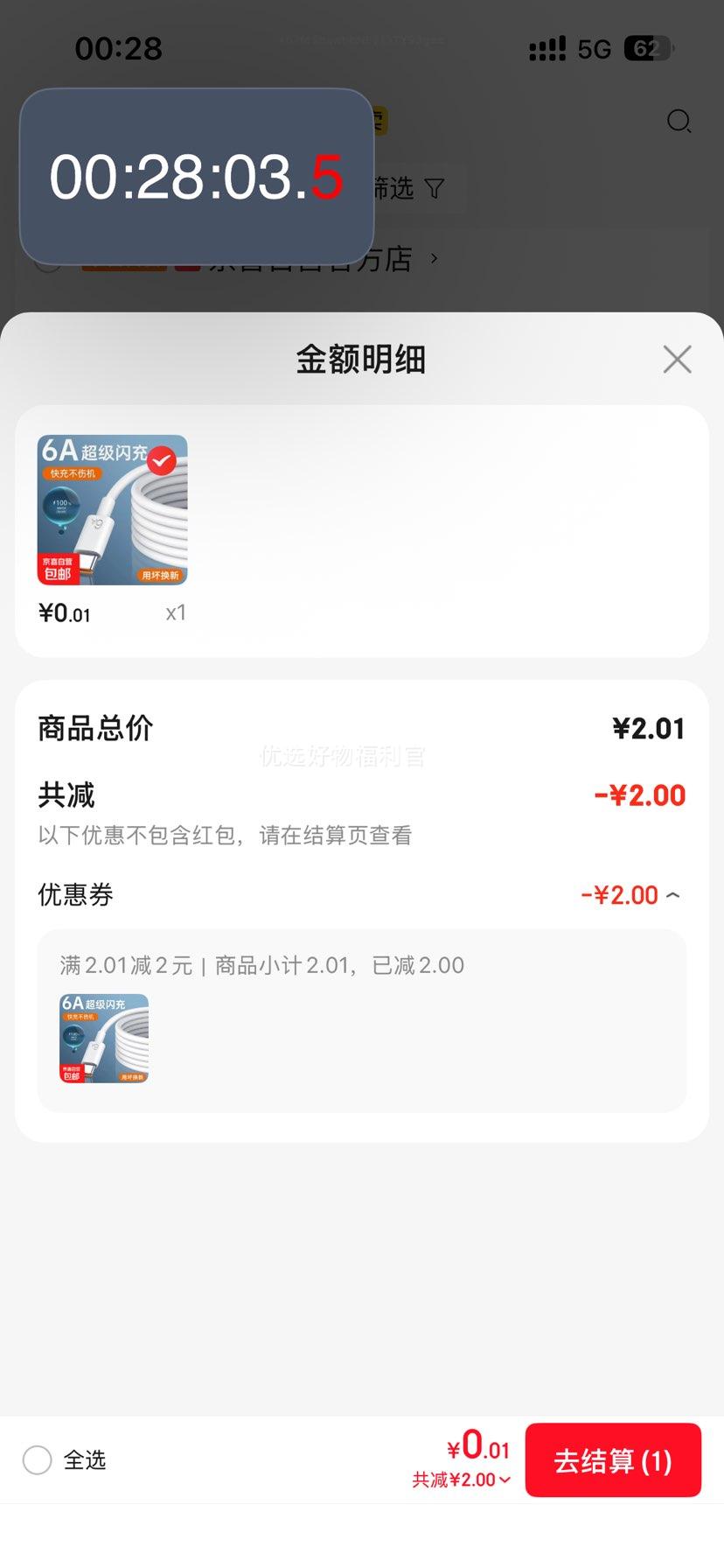Toggle the 全选 checkbox
724x1568 pixels.
click(x=38, y=1459)
